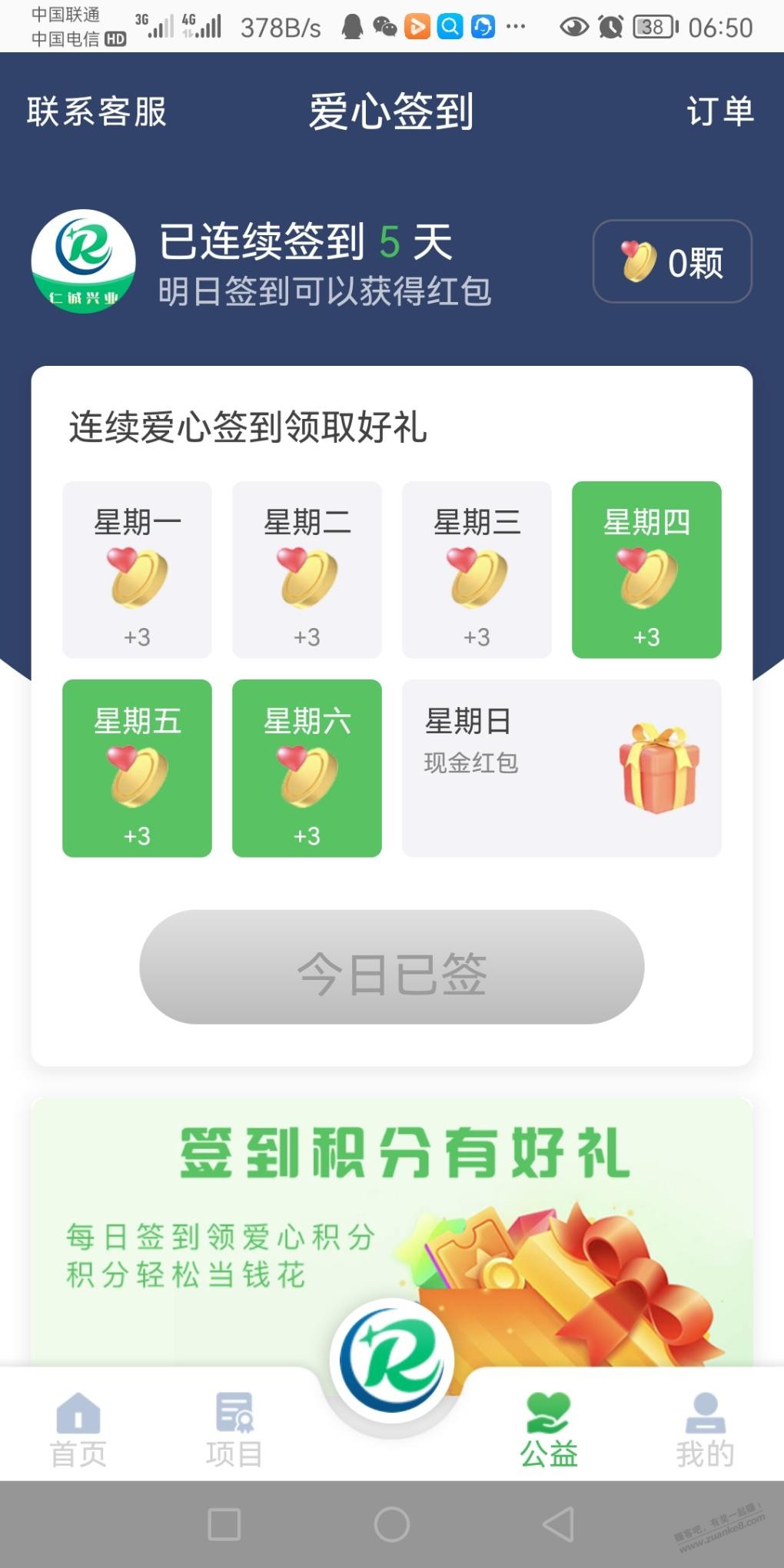Open the 星期日 现金红包 reward card
The width and height of the screenshot is (784, 1568).
click(561, 768)
